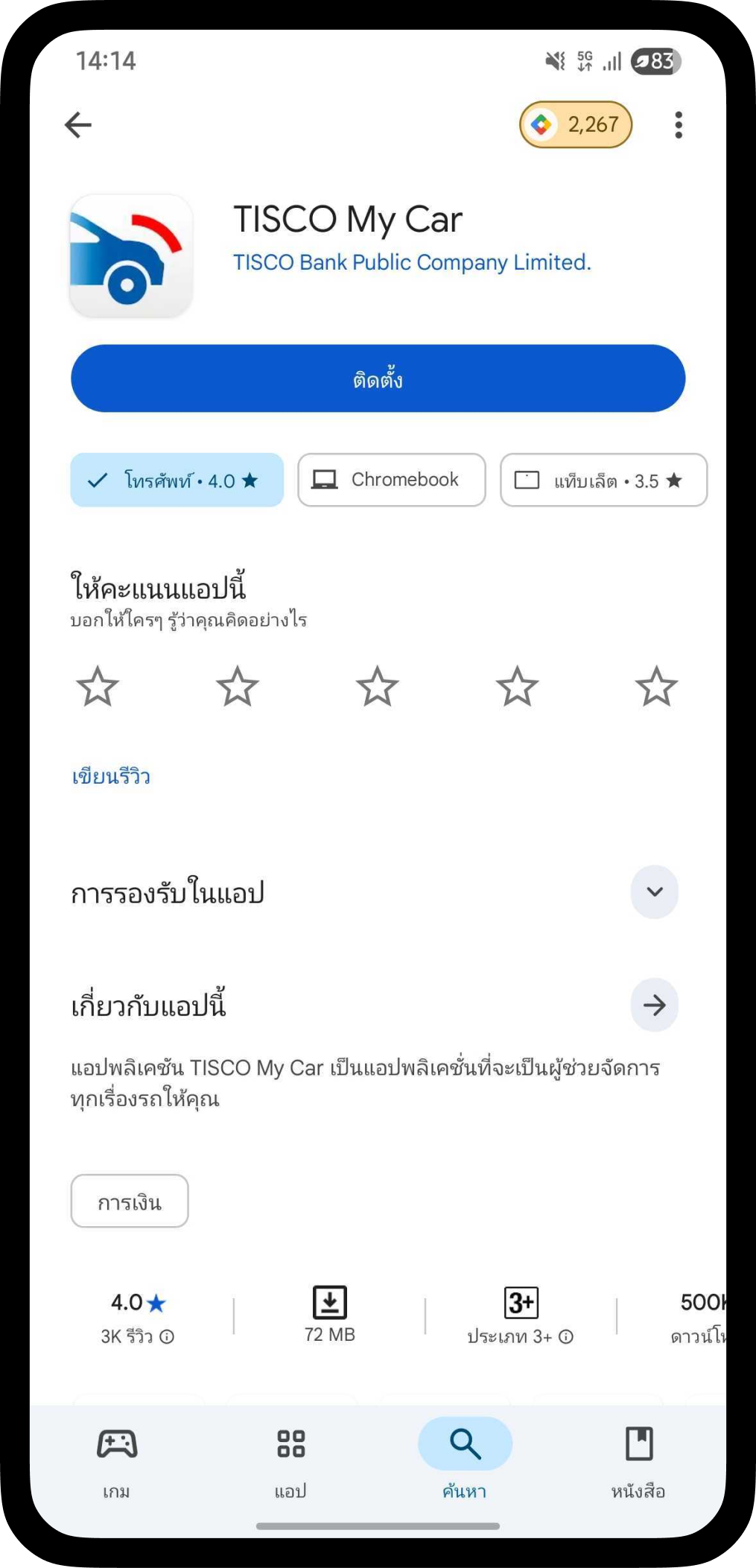Install the app with the ติดตั้ง button
The width and height of the screenshot is (756, 1568).
tap(378, 378)
